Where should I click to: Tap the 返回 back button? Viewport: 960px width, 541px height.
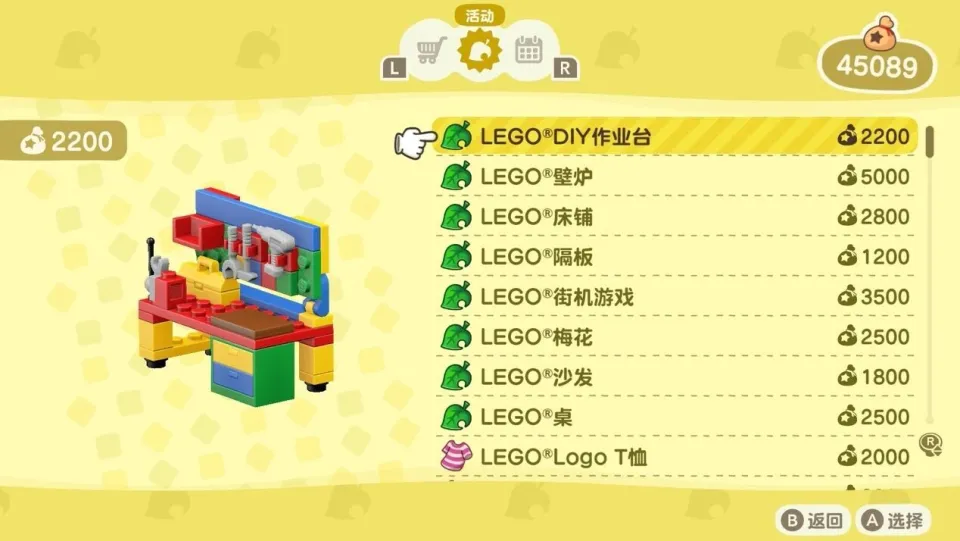(813, 520)
